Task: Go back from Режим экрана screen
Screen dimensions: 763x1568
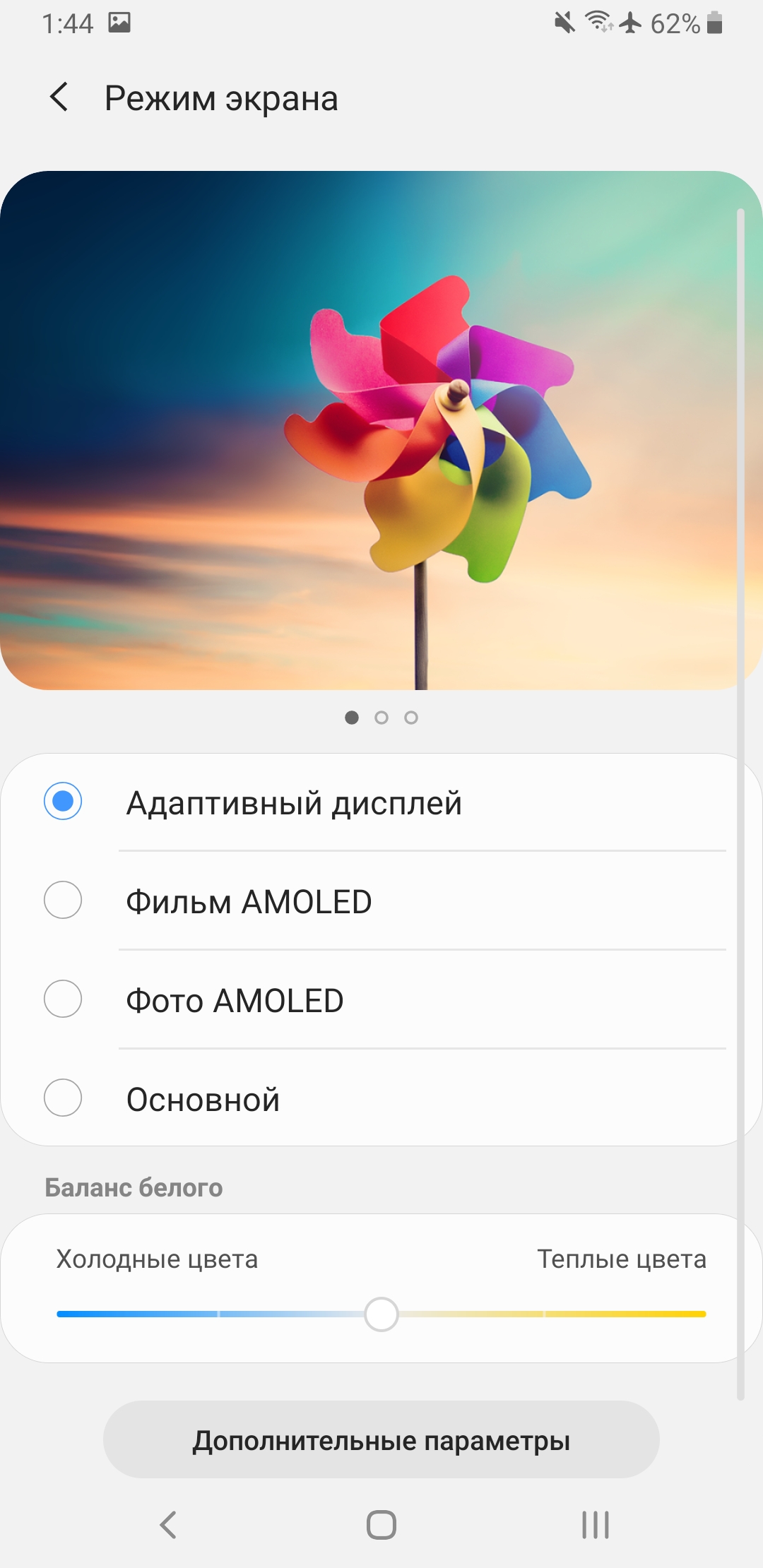Action: 59,97
